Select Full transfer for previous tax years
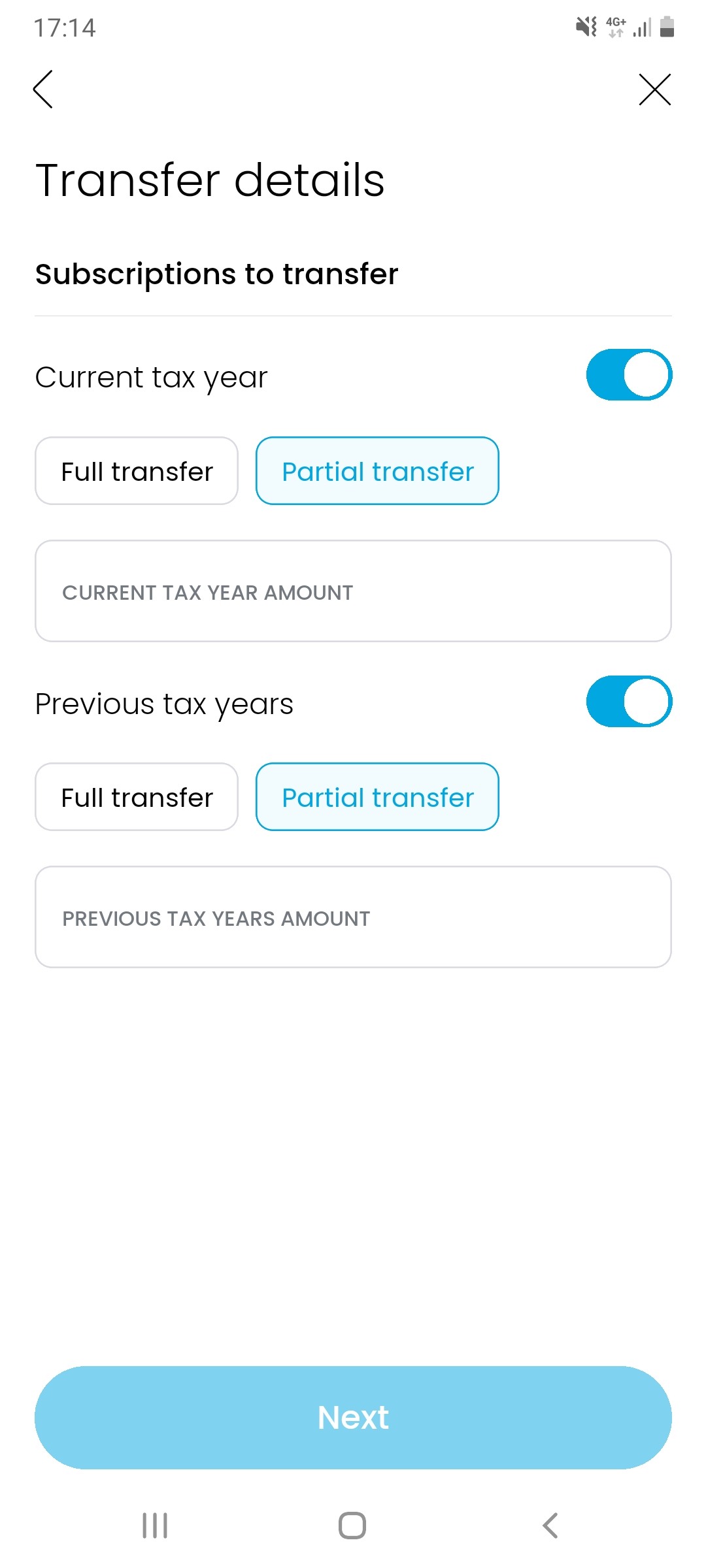Image resolution: width=706 pixels, height=1568 pixels. pyautogui.click(x=137, y=797)
